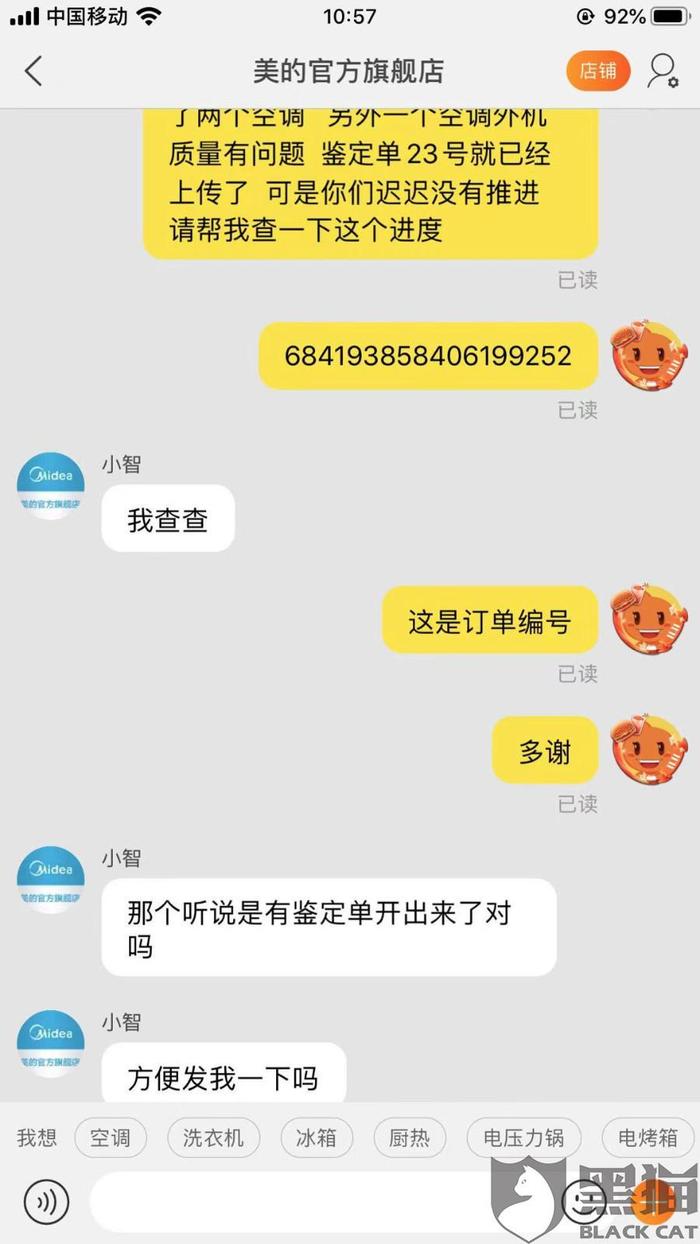Tap the 冰箱 suggestion chip
Image resolution: width=700 pixels, height=1244 pixels.
tap(316, 1138)
